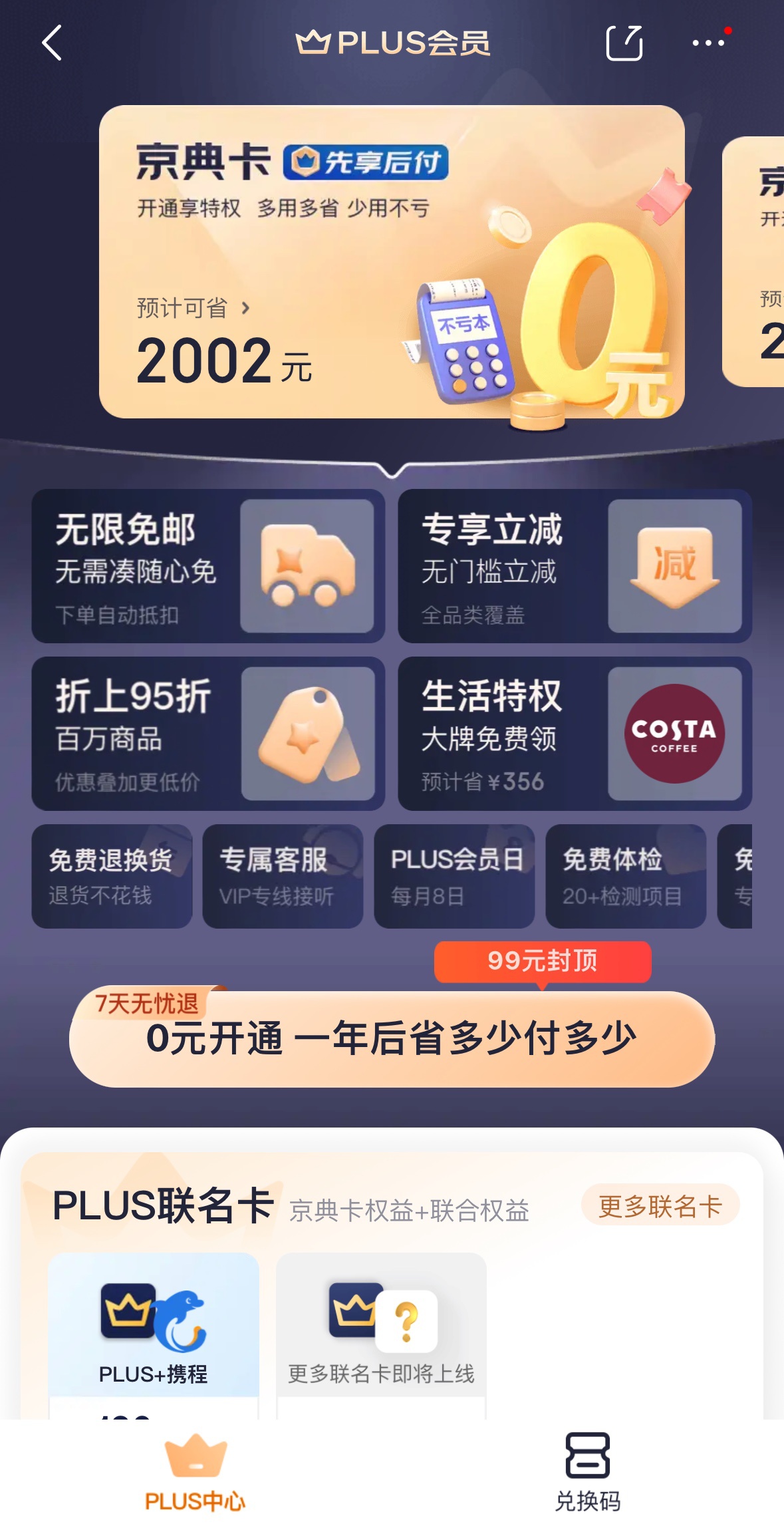This screenshot has width=784, height=1524.
Task: Open 免费体检 benefit tile
Action: (x=625, y=876)
